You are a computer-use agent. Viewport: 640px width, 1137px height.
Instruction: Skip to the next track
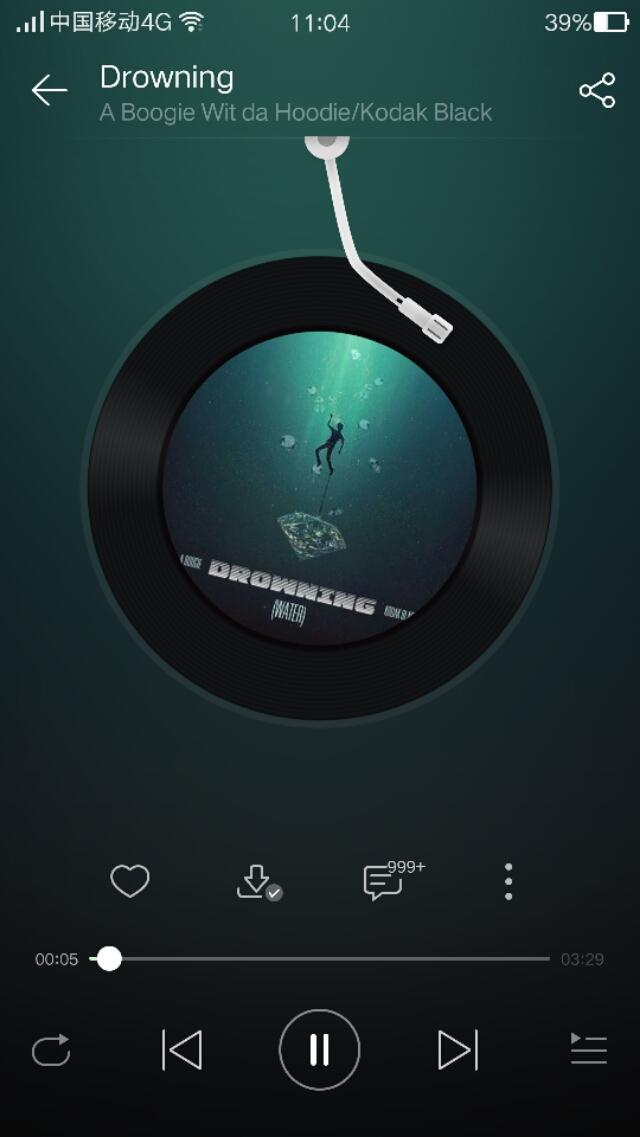point(457,1050)
